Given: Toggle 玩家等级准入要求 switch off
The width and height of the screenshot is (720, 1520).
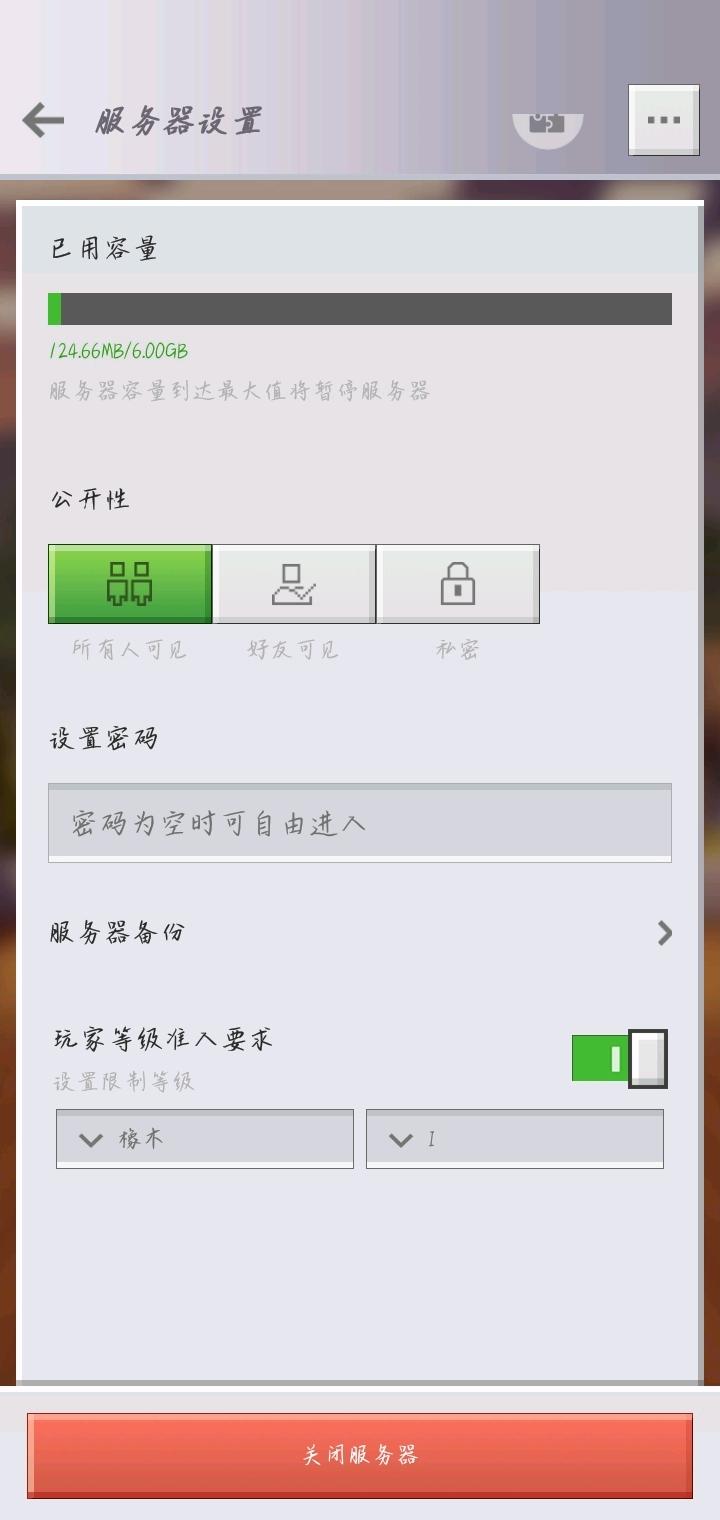Looking at the screenshot, I should pyautogui.click(x=619, y=1058).
